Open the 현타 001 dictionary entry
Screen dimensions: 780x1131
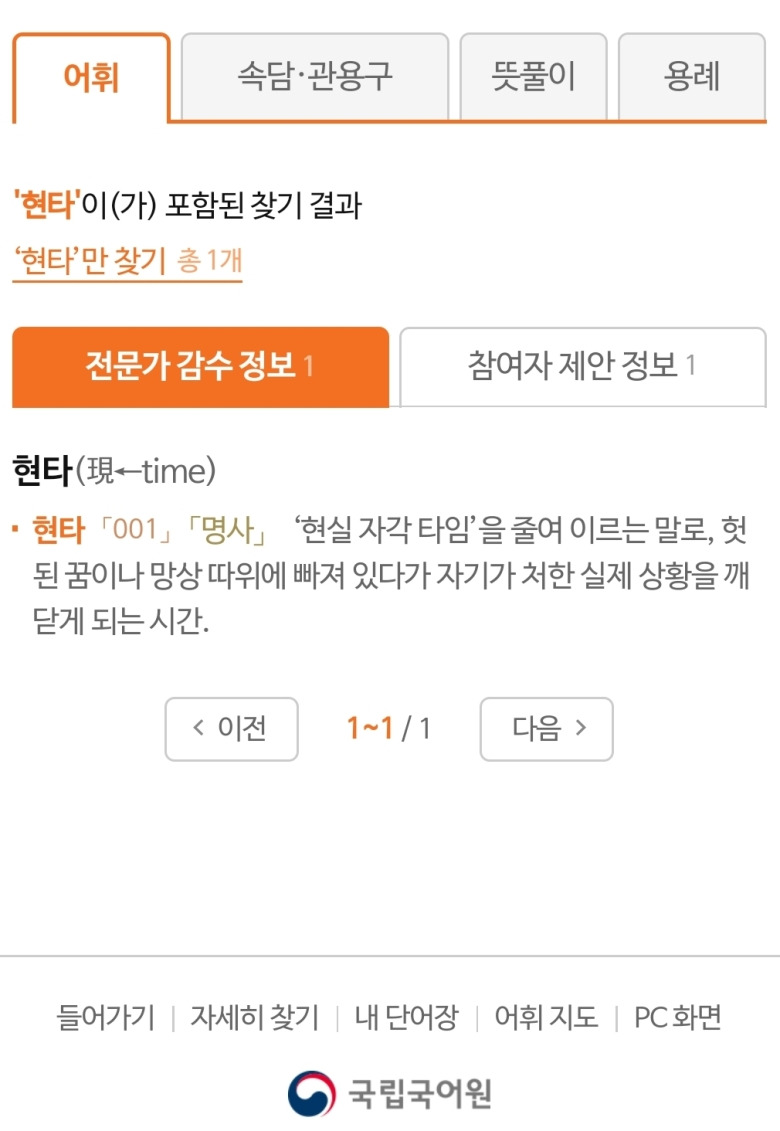pos(58,529)
